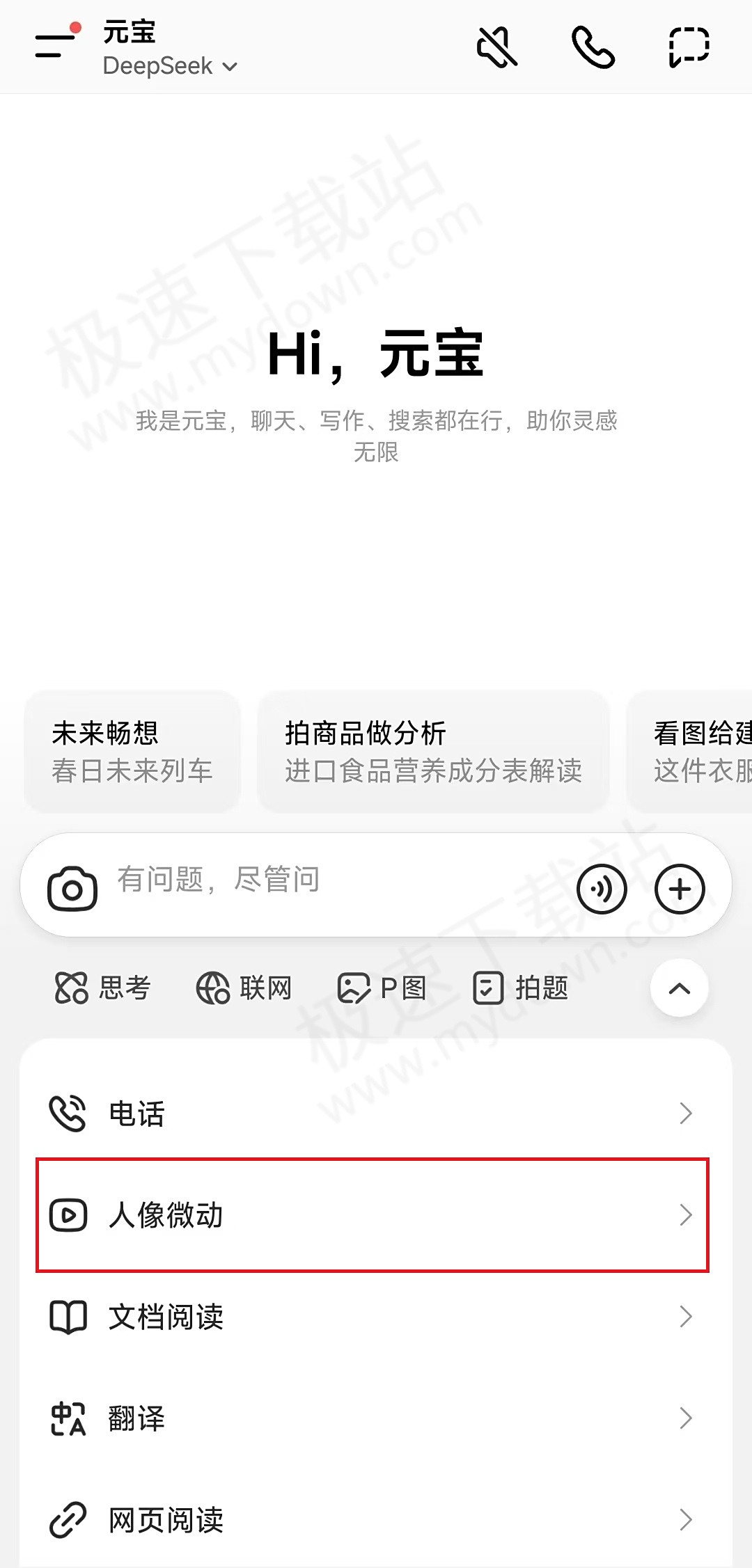
Task: Open a new chat with the dashed-square icon
Action: (x=688, y=47)
